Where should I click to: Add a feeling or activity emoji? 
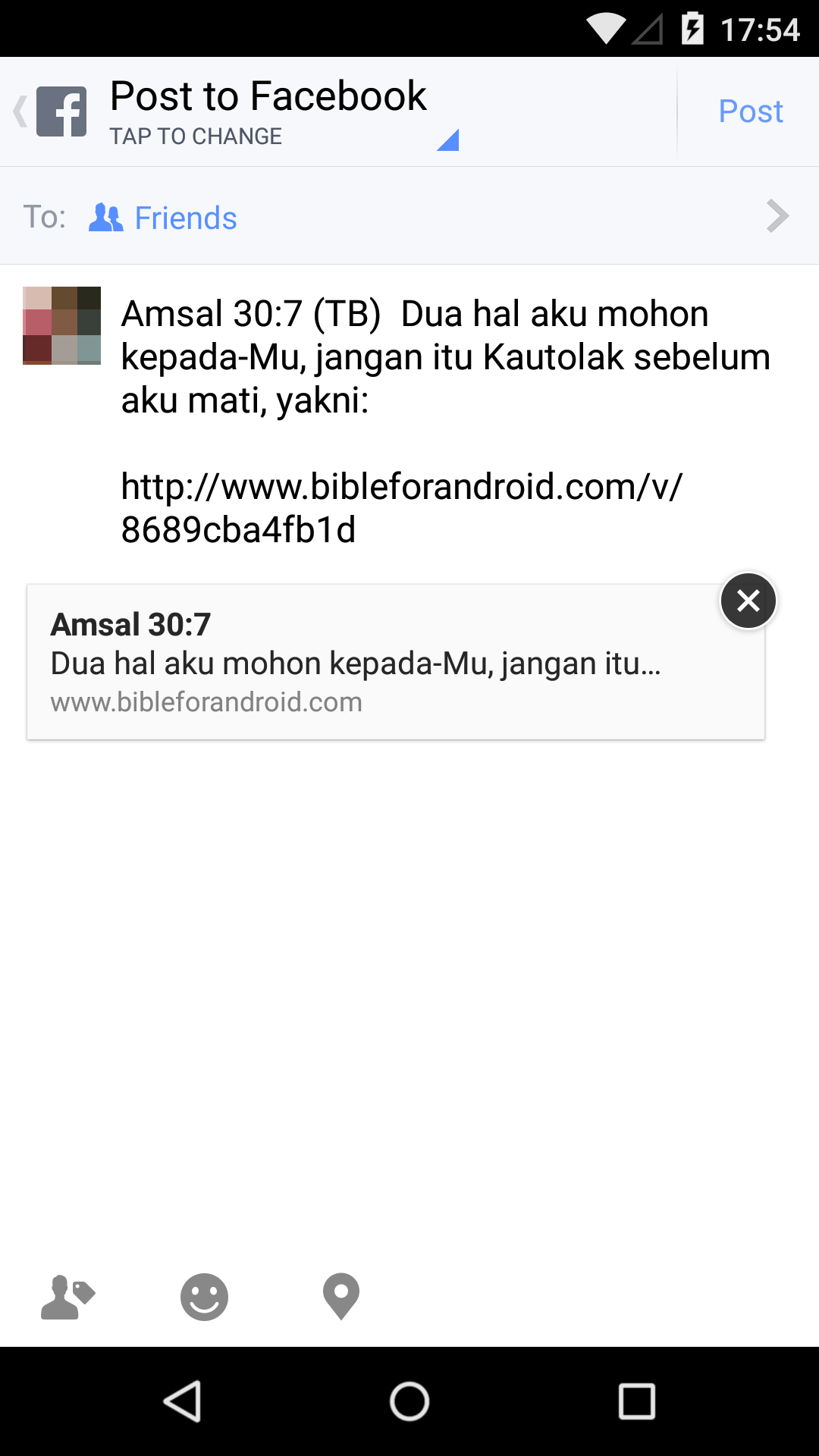(204, 1297)
